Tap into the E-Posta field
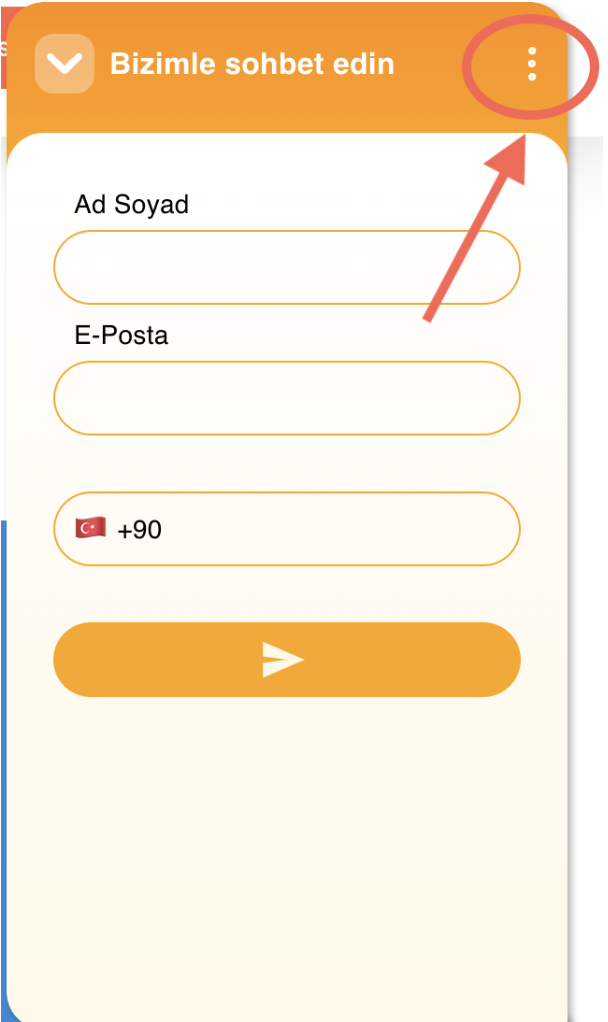This screenshot has height=1022, width=608. tap(287, 398)
